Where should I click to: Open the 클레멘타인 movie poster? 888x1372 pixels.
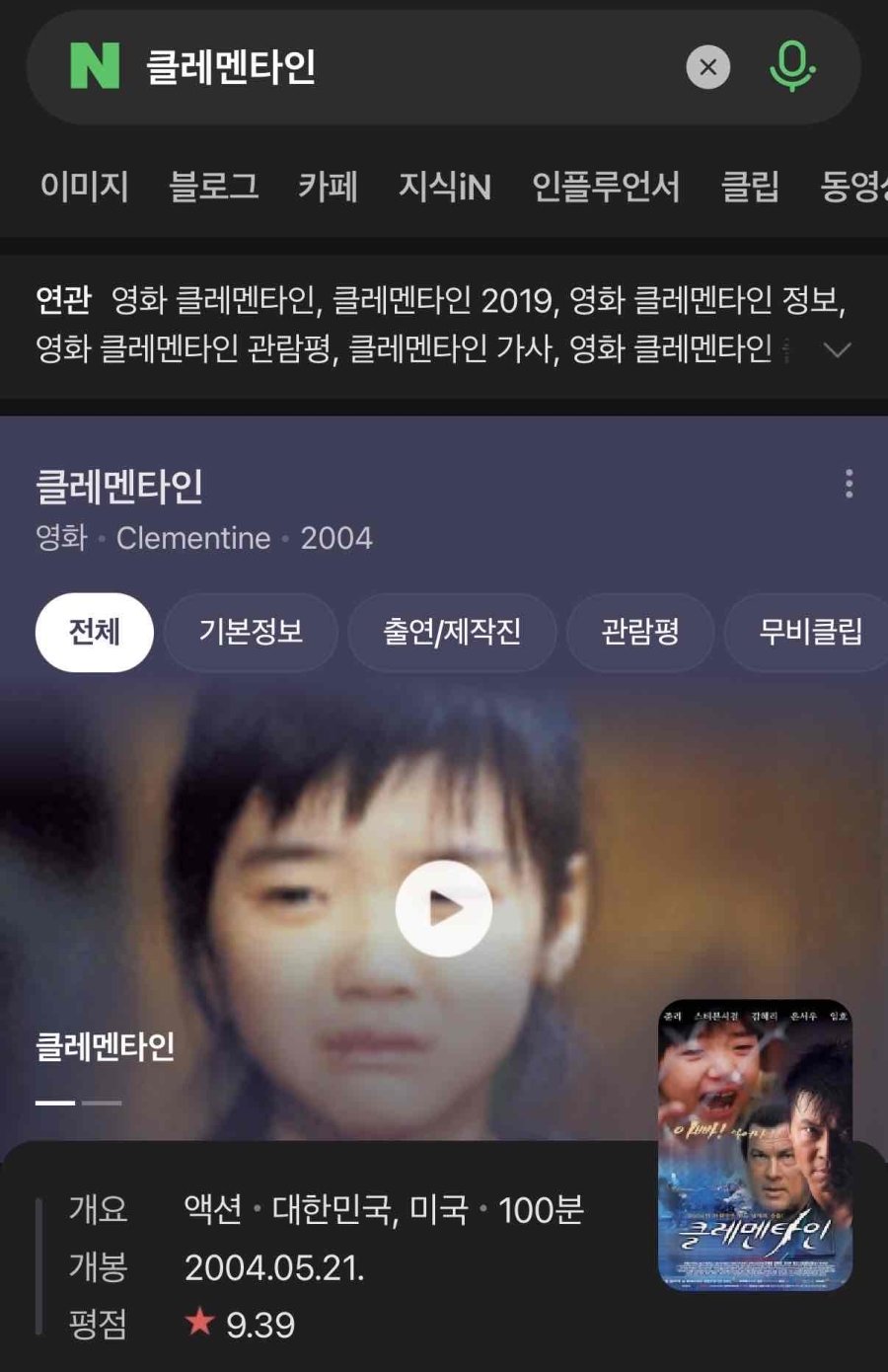[x=755, y=1145]
